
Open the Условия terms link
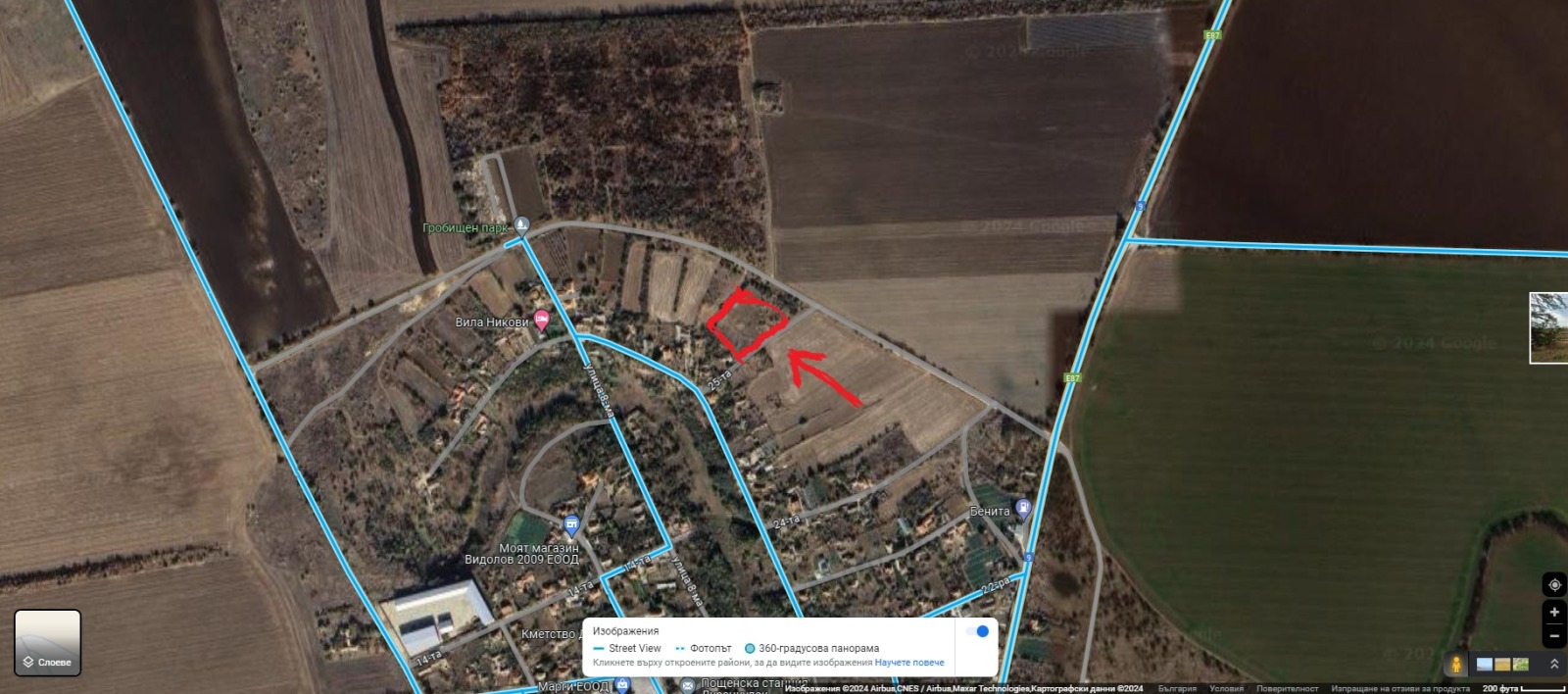click(x=1226, y=688)
